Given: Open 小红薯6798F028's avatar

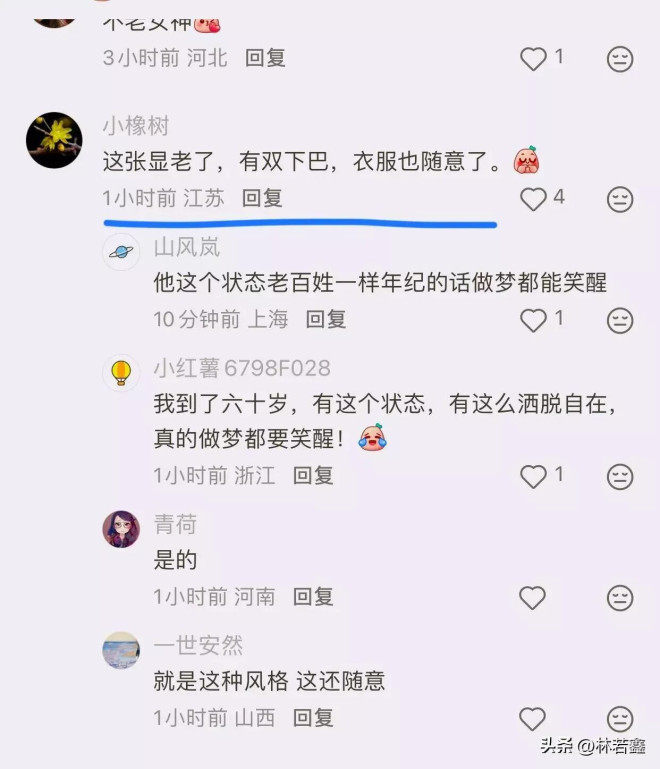Looking at the screenshot, I should pyautogui.click(x=121, y=373).
